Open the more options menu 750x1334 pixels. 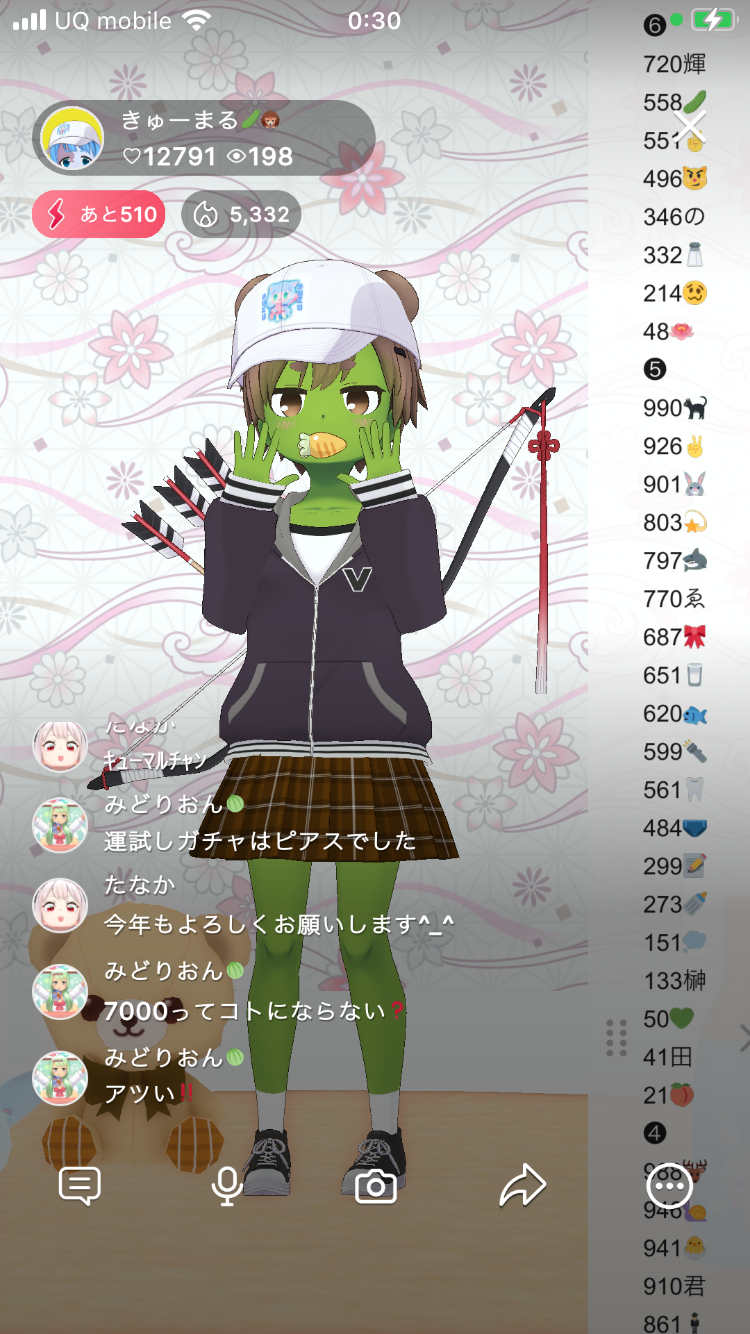[669, 1186]
